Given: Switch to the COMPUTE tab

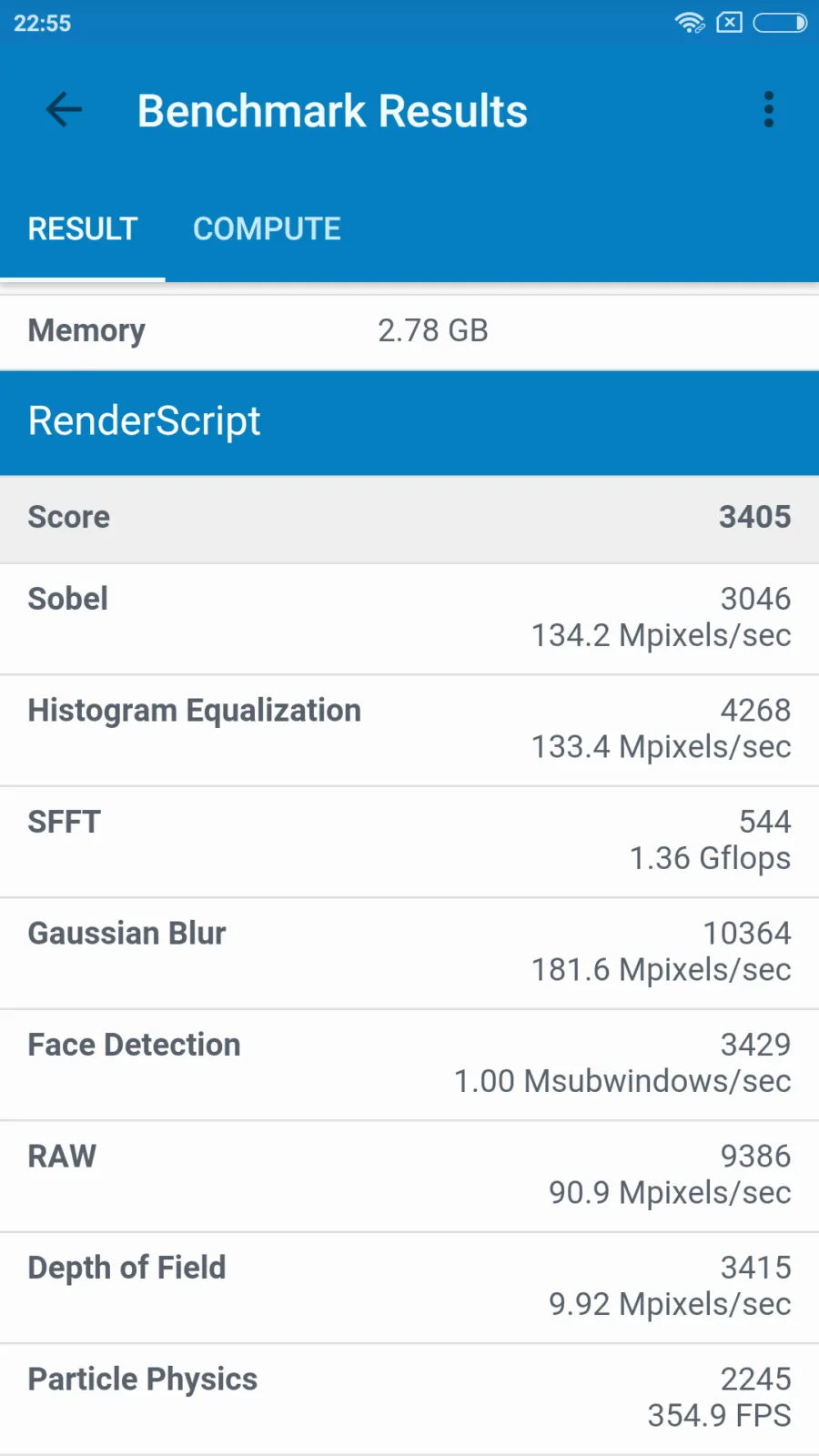Looking at the screenshot, I should [267, 228].
